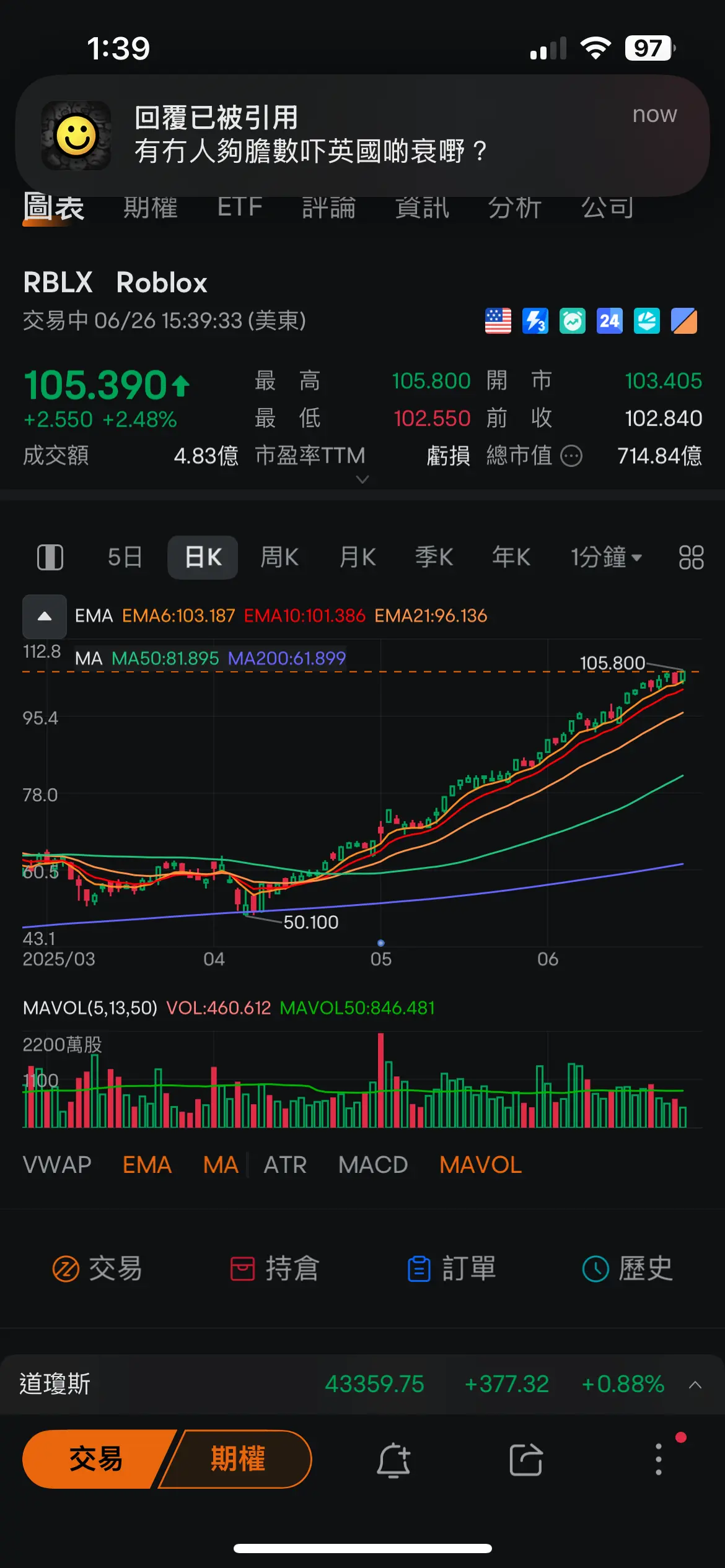Switch chart to 周K

click(279, 557)
